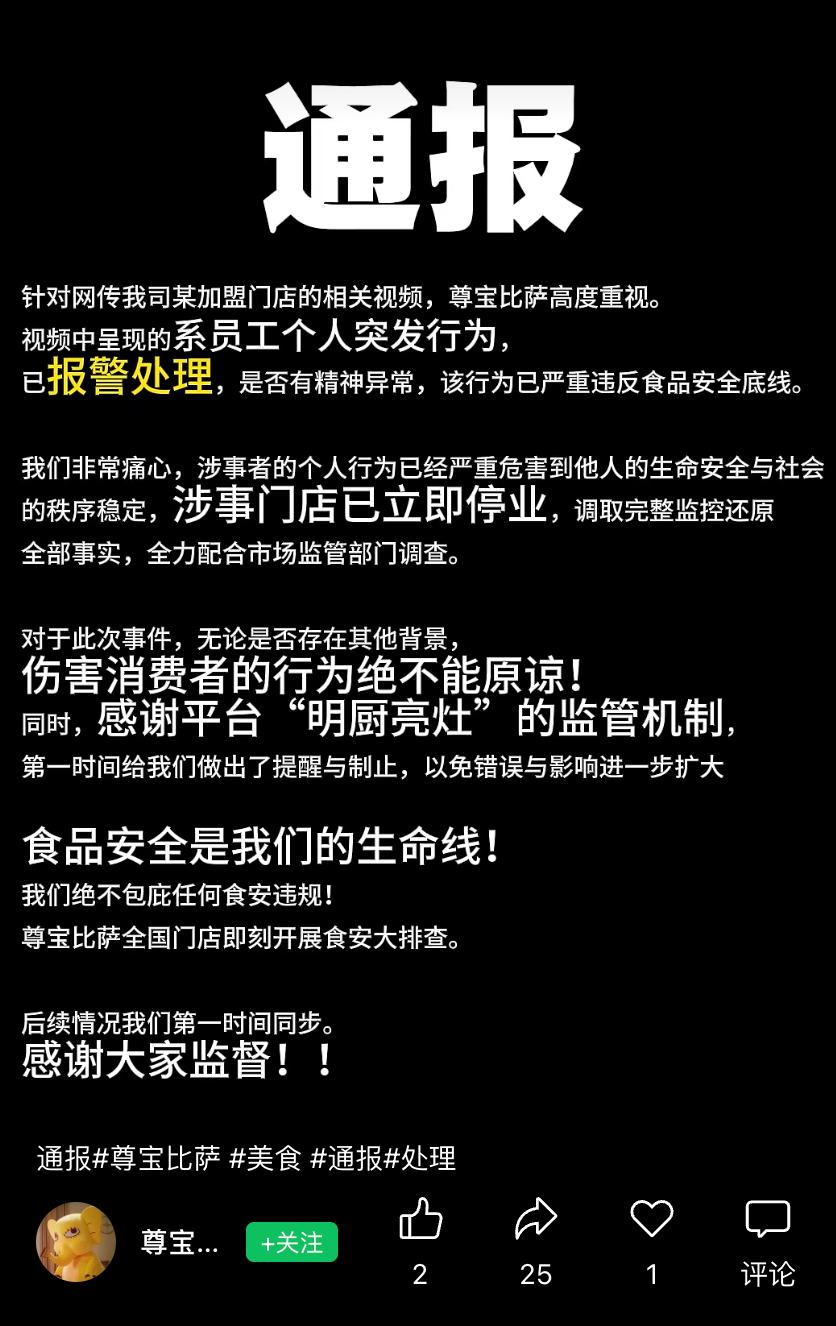836x1326 pixels.
Task: Give the post a thumbs up
Action: pyautogui.click(x=420, y=1219)
